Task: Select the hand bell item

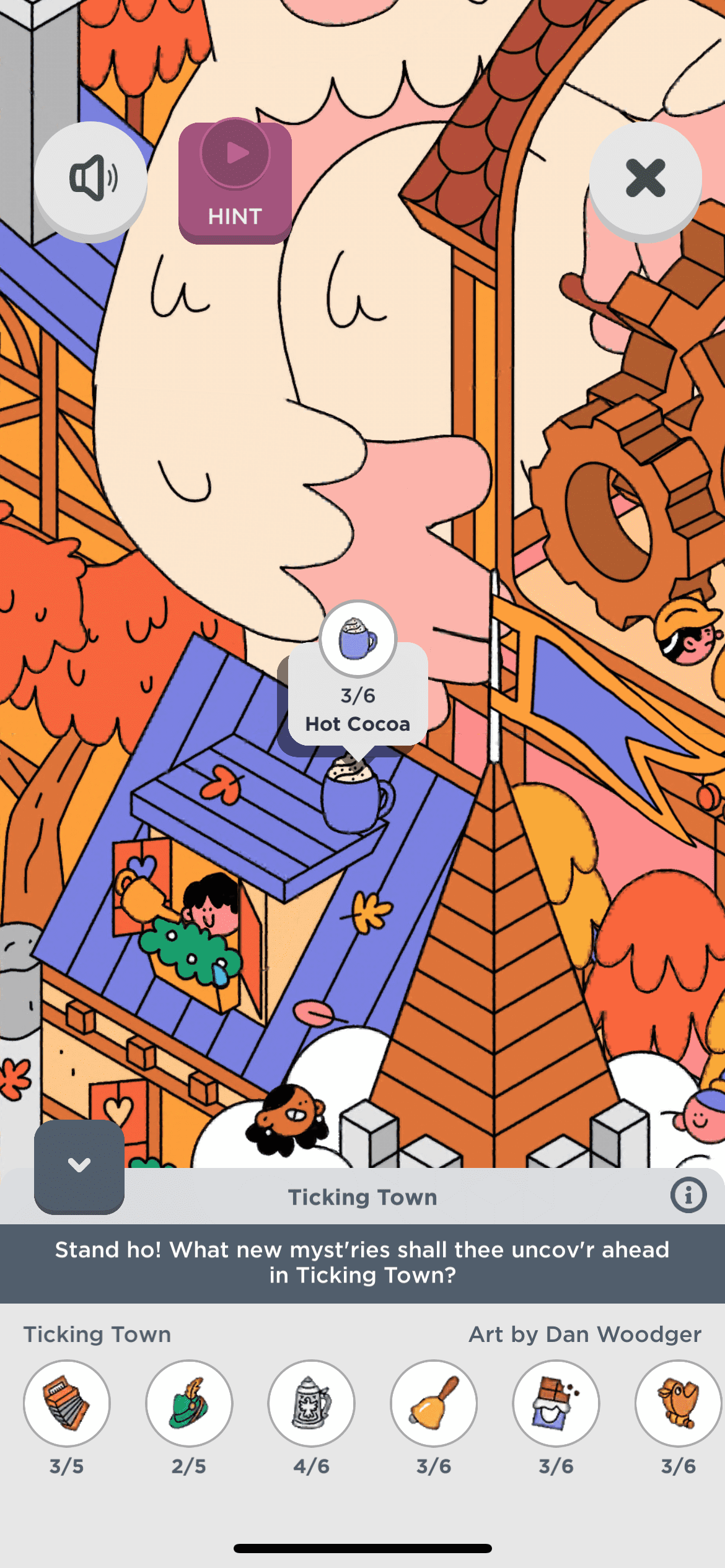Action: [434, 1403]
